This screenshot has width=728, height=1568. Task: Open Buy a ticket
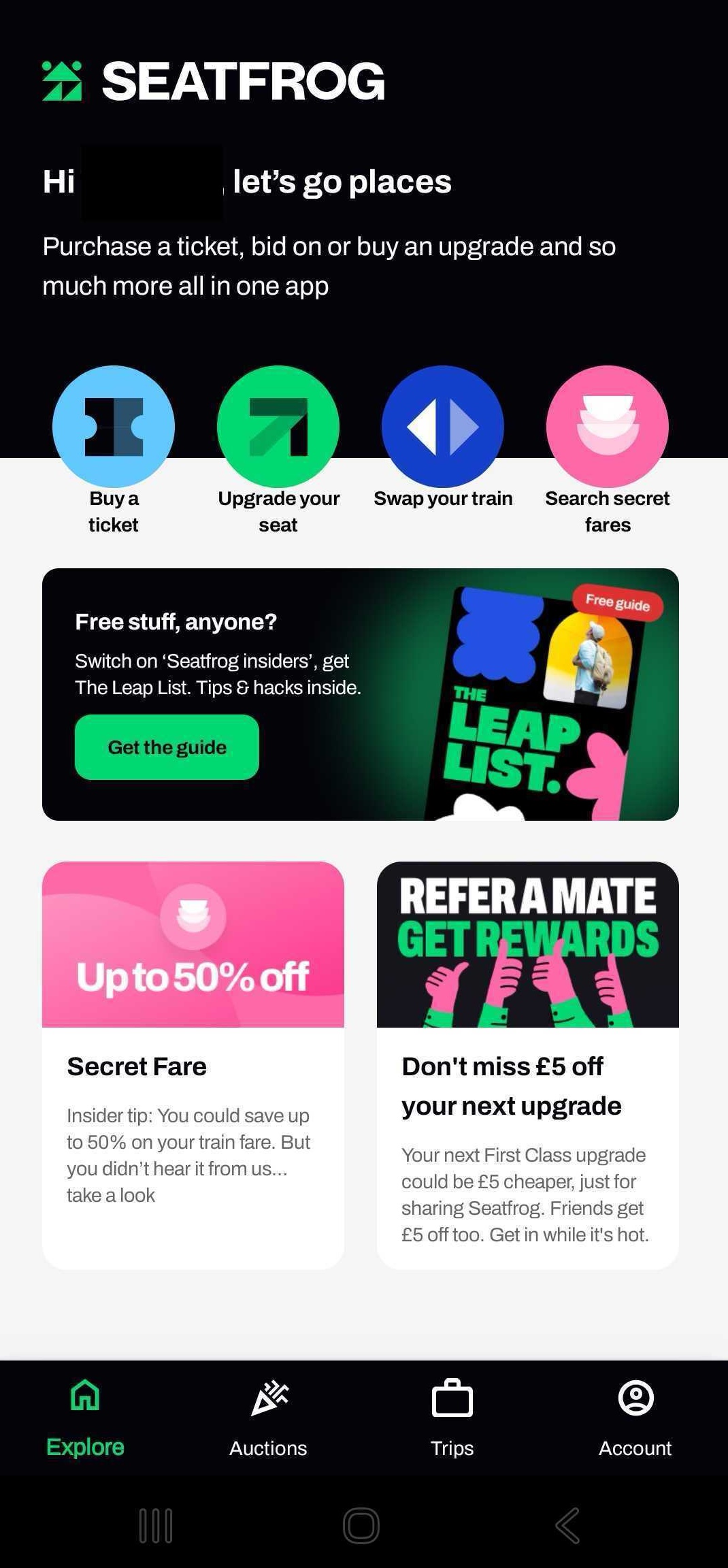[114, 427]
